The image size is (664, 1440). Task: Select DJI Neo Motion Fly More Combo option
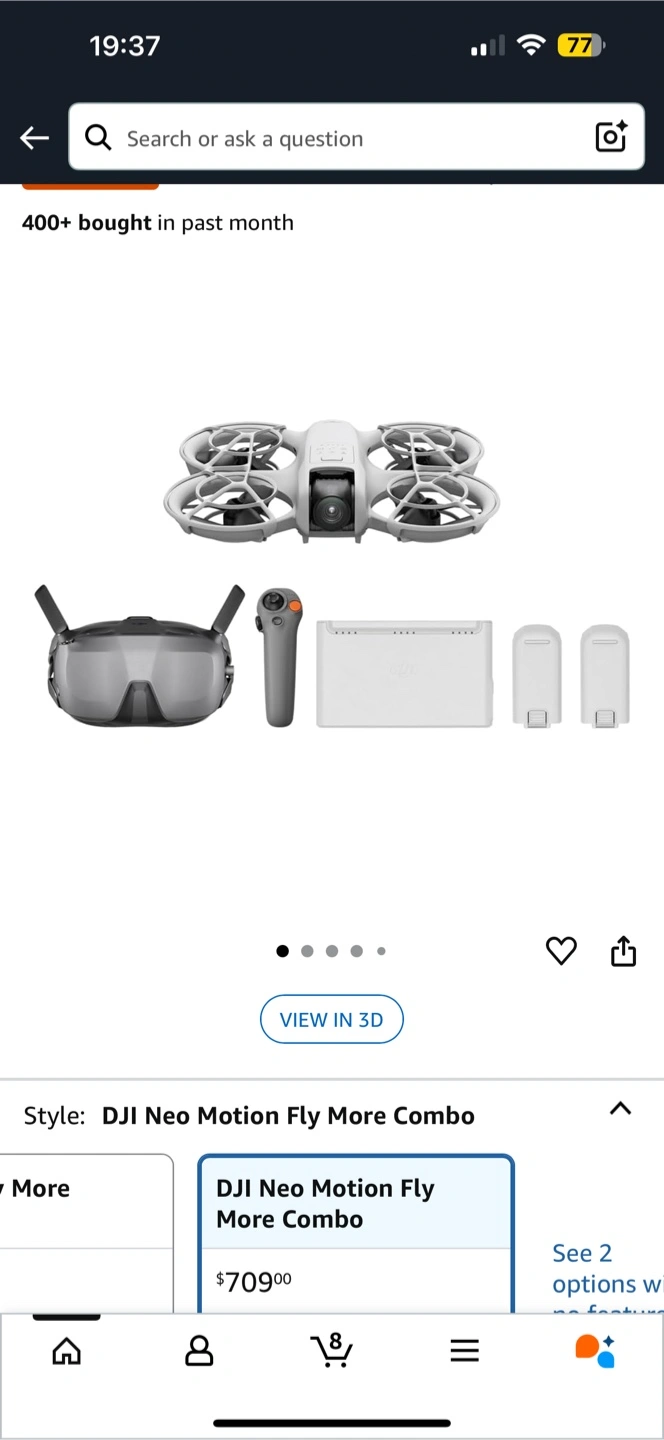pos(356,1234)
